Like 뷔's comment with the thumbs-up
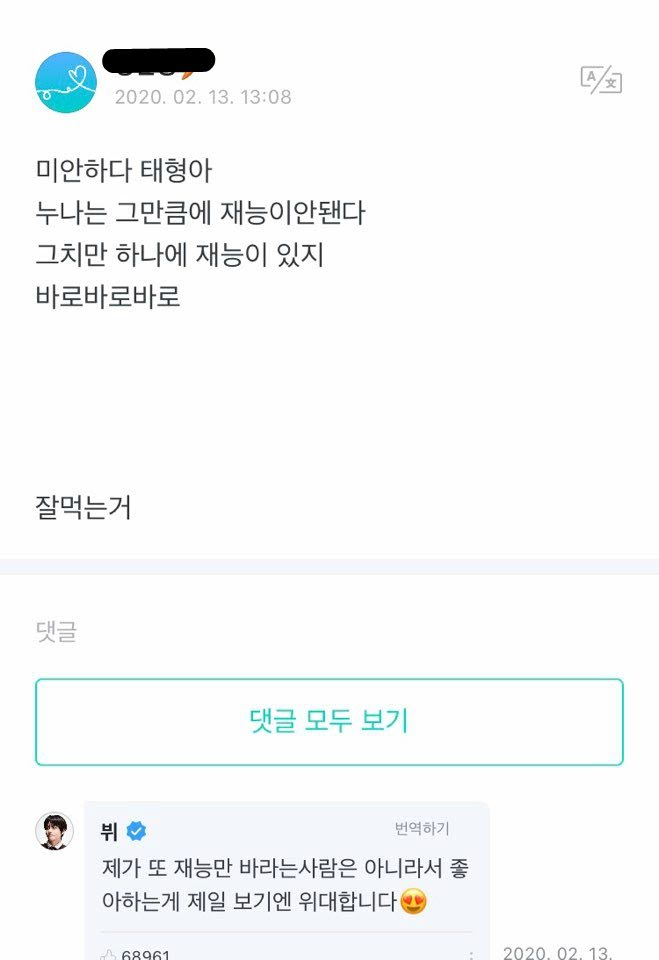659x960 pixels. (109, 955)
